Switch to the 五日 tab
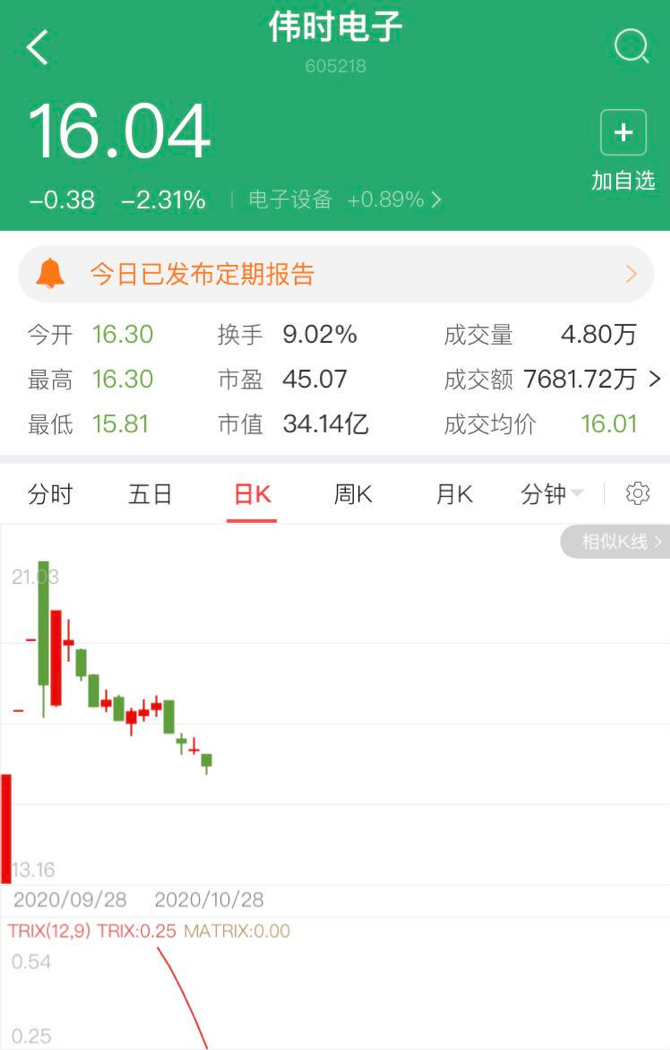 [151, 494]
